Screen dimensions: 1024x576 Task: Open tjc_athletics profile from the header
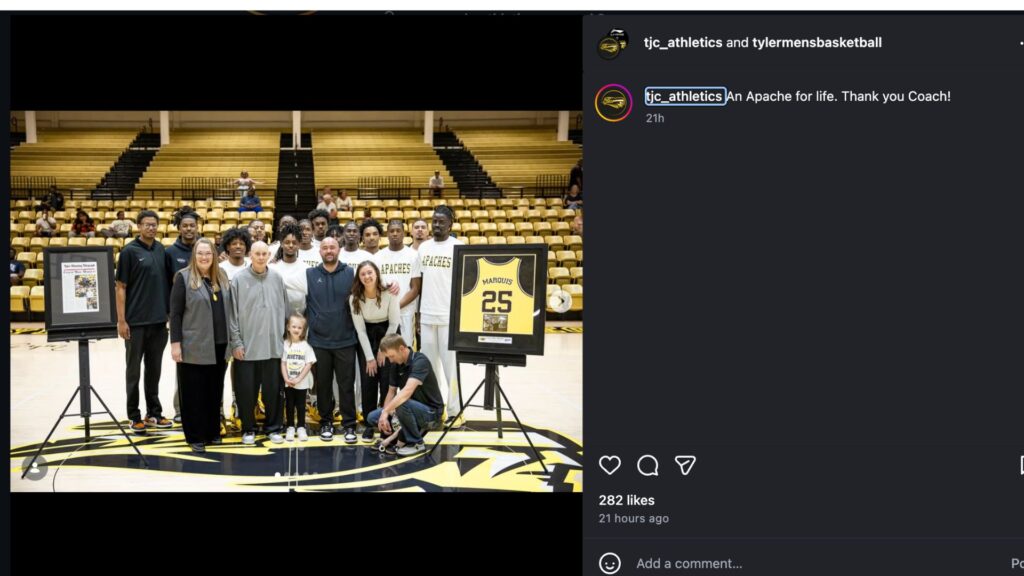click(682, 43)
